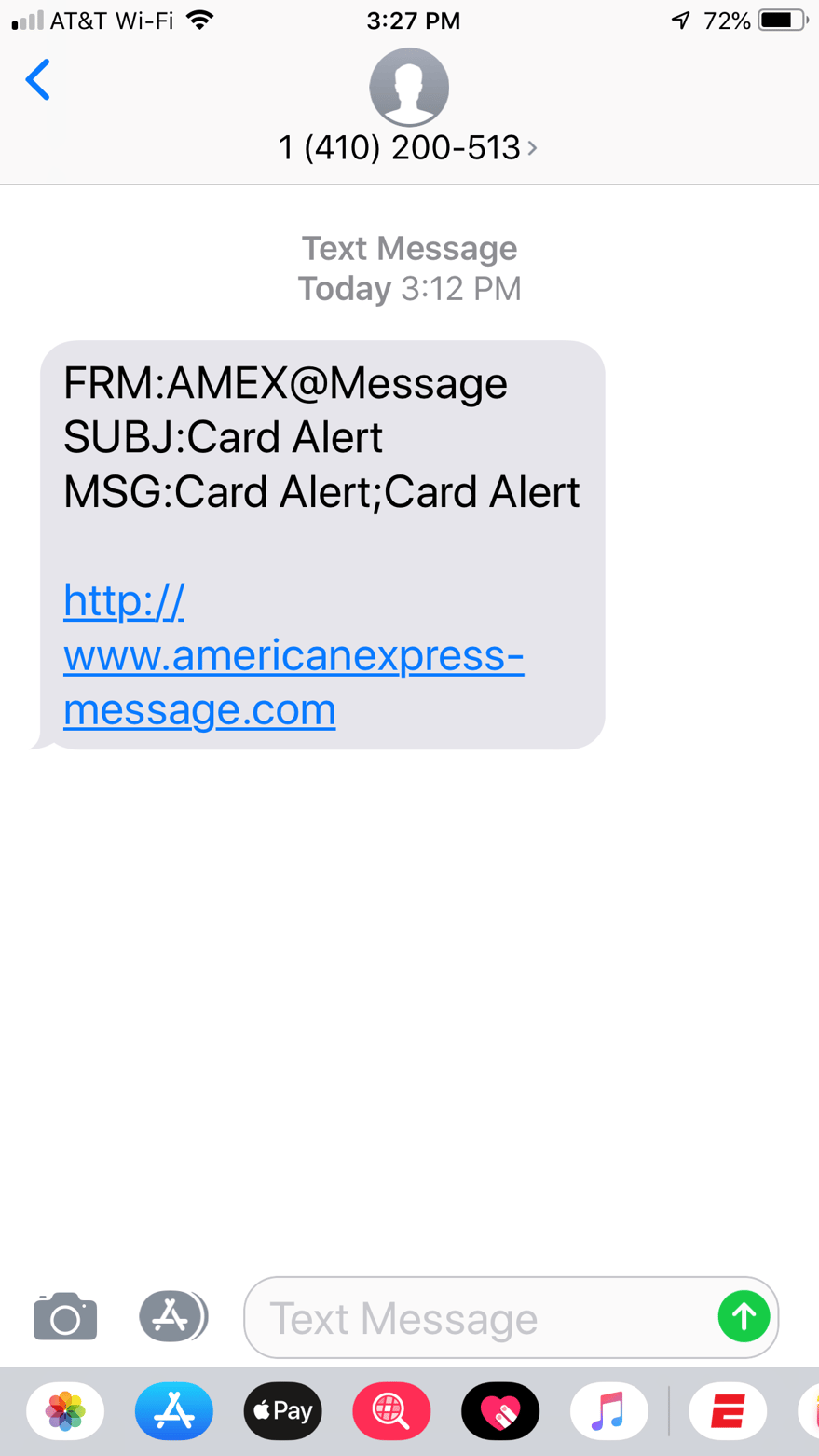819x1456 pixels.
Task: Open the App Store iMessage app
Action: click(174, 1411)
